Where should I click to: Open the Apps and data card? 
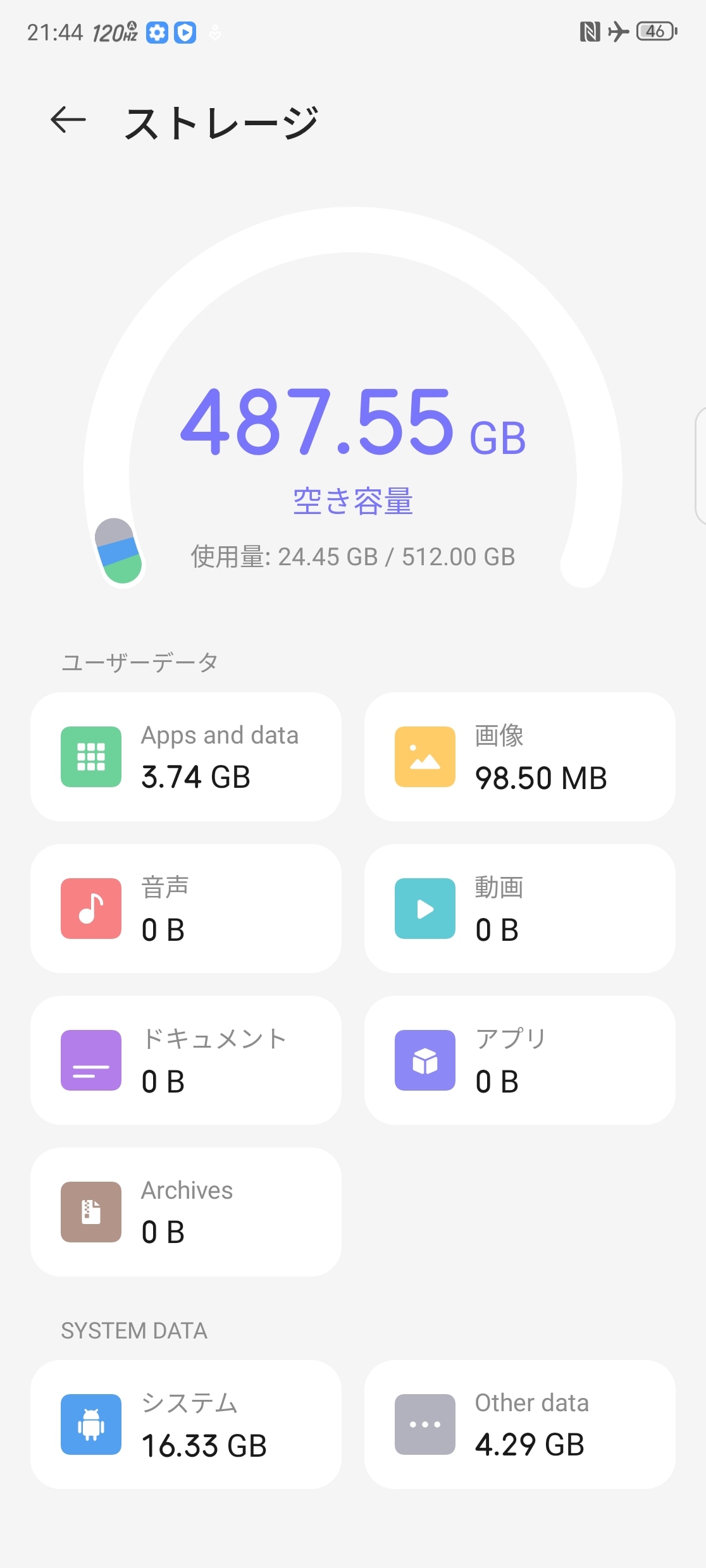(x=186, y=757)
